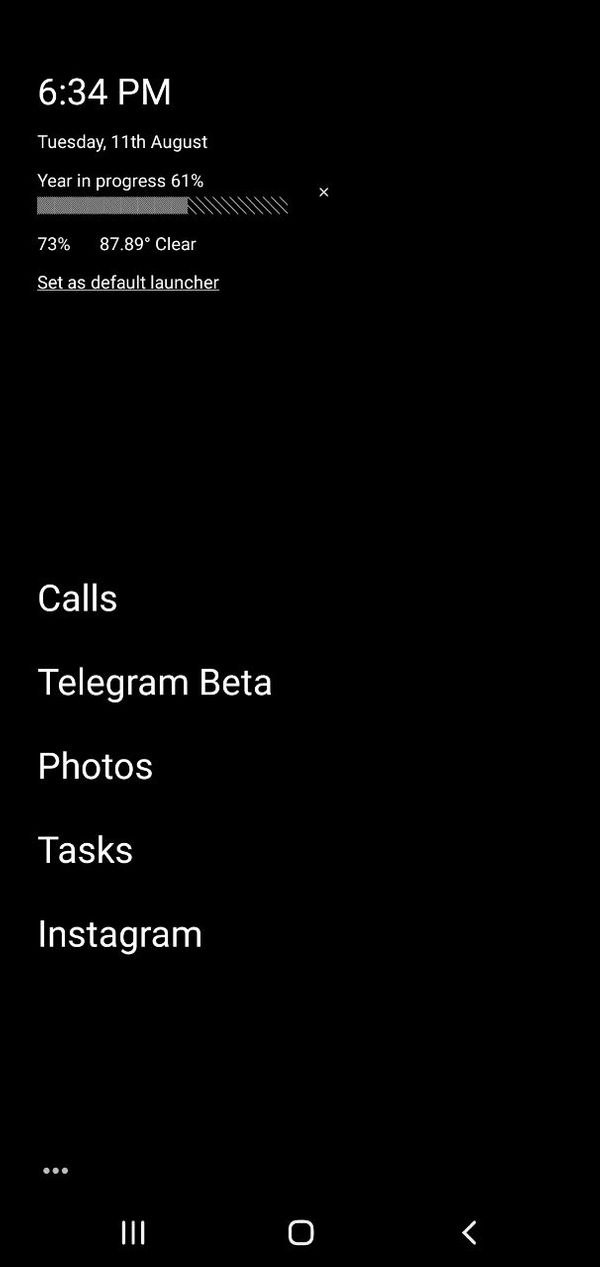Launch the Tasks app
Screen dimensions: 600x1267
pyautogui.click(x=85, y=850)
